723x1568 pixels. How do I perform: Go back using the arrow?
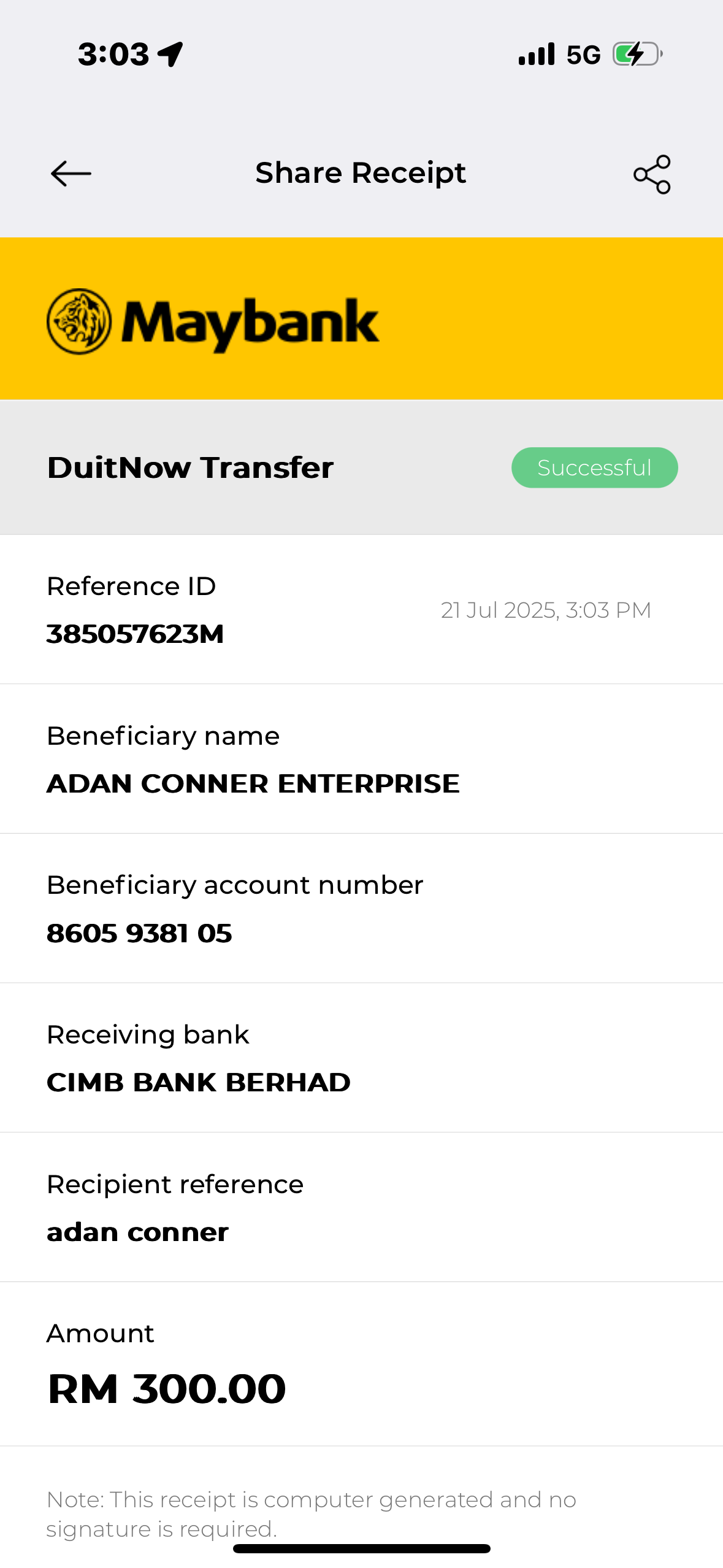tap(71, 174)
